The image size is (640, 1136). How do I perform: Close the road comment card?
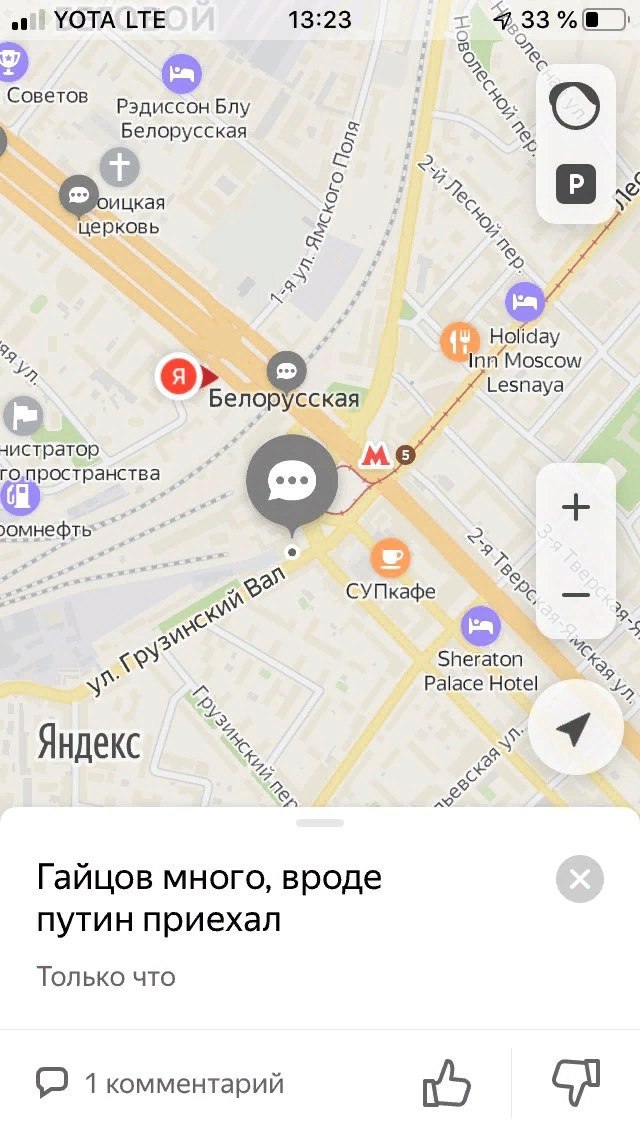point(580,880)
